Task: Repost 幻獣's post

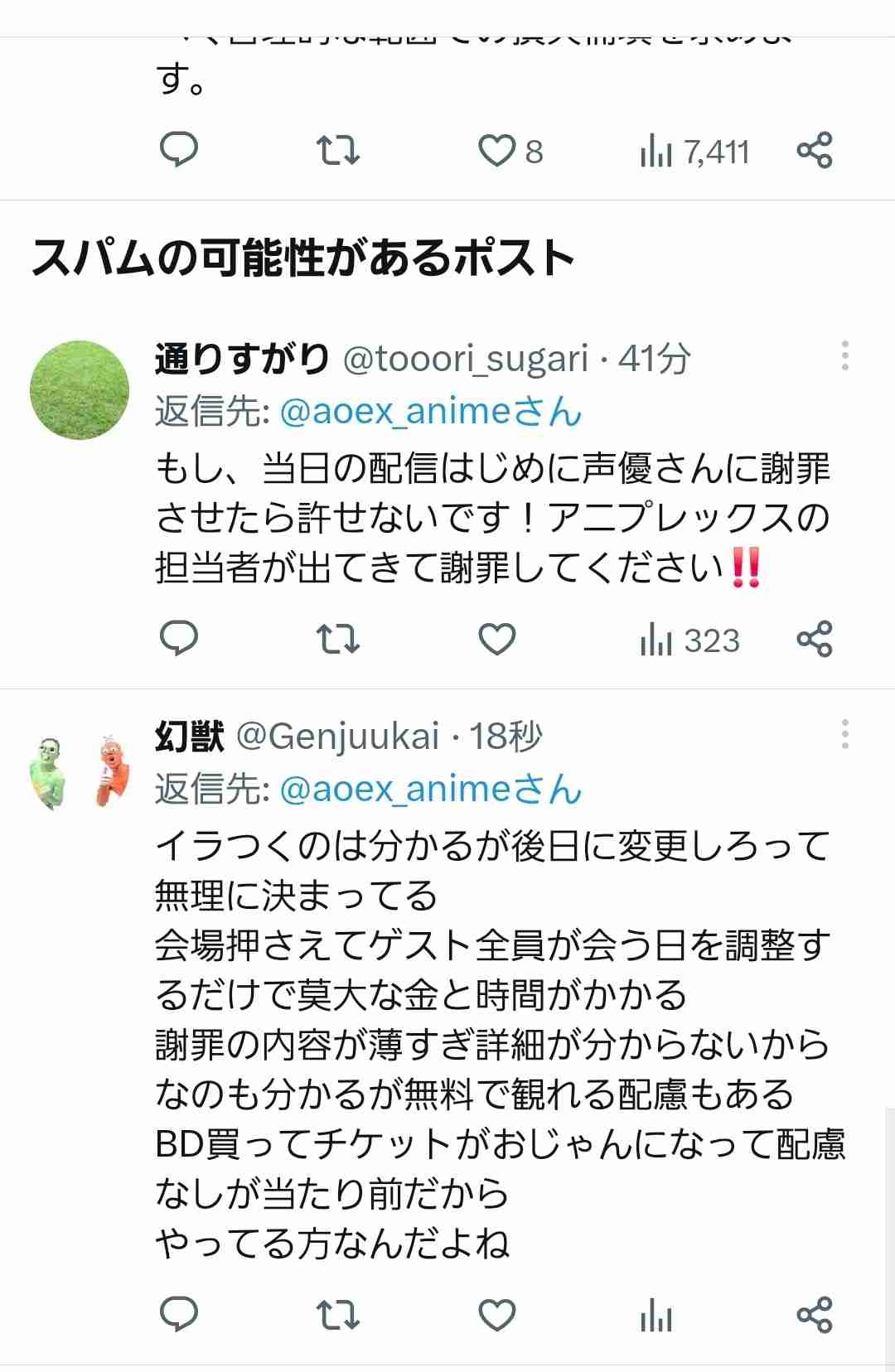Action: [338, 1316]
